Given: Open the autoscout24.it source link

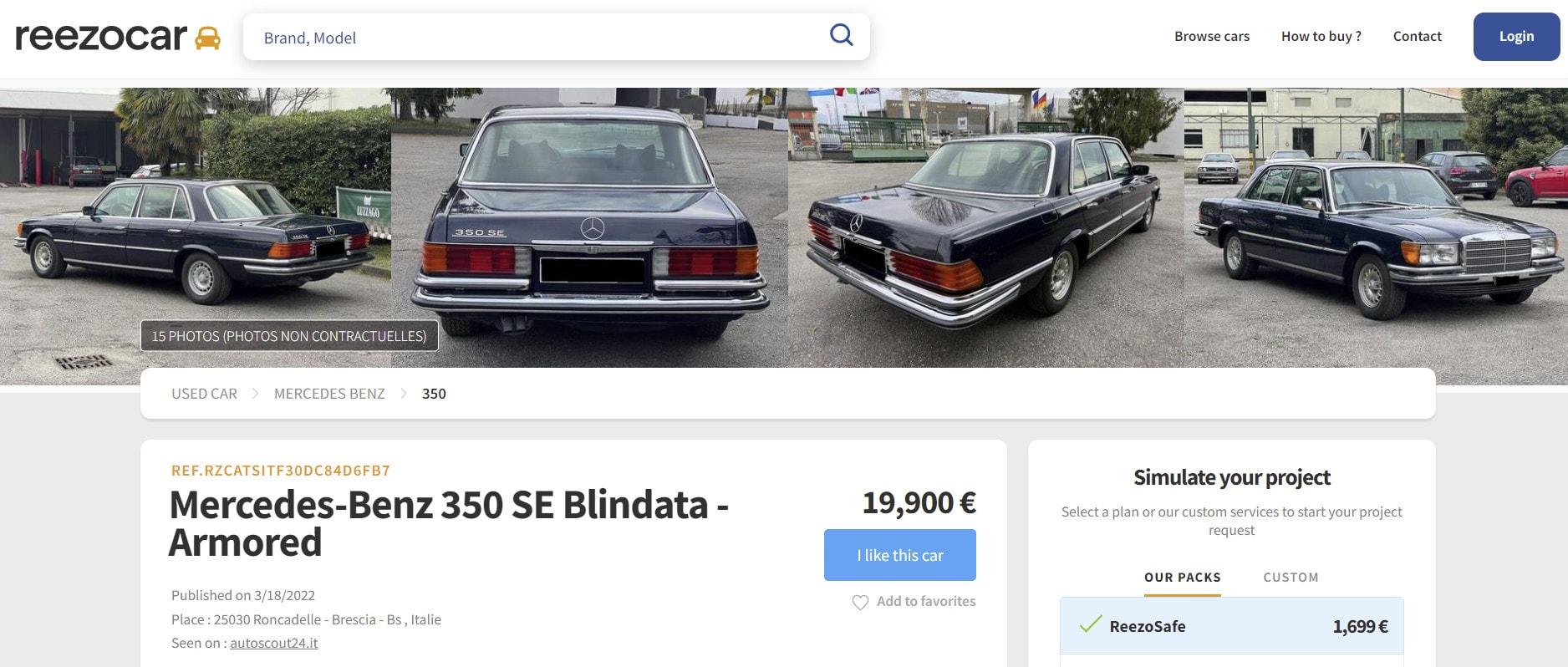Looking at the screenshot, I should click(273, 644).
